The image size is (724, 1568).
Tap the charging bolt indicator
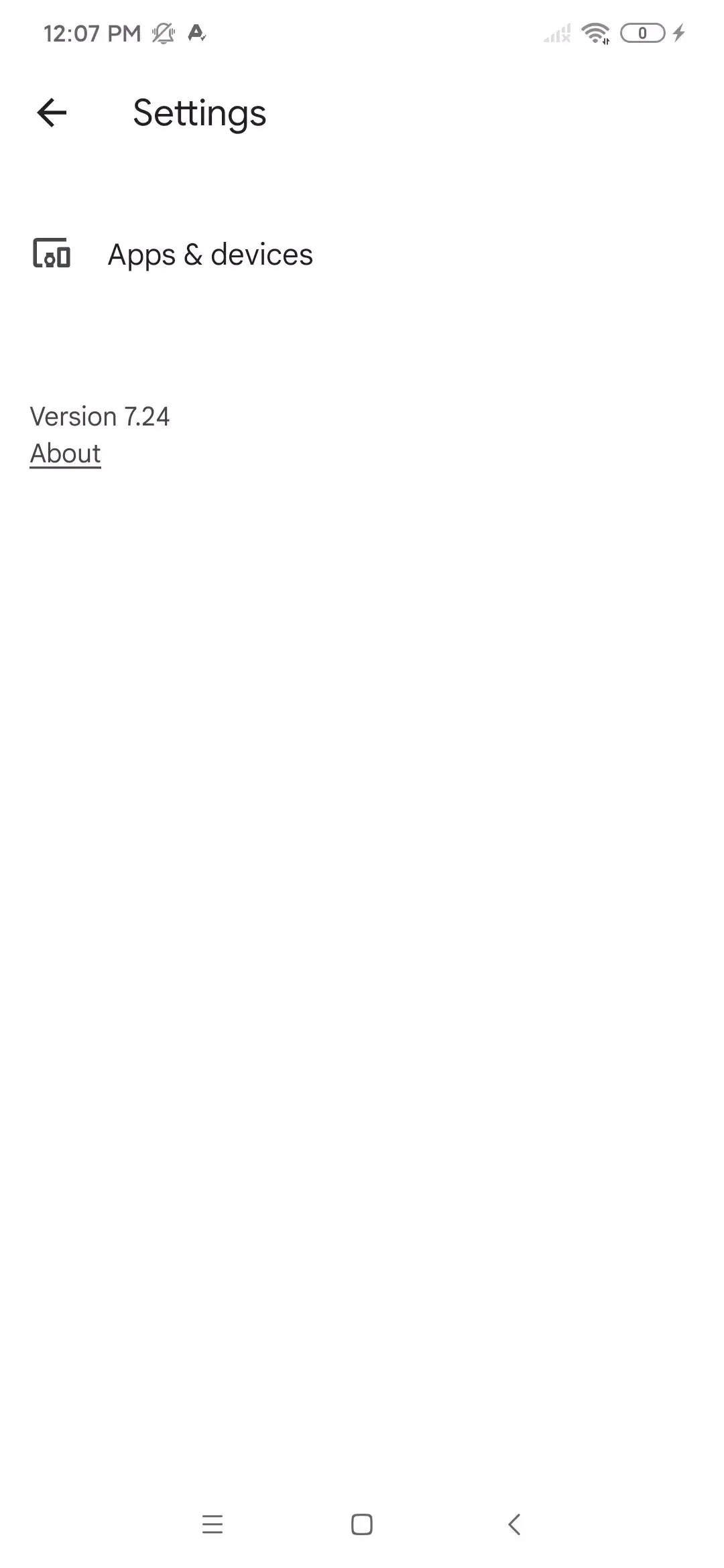pyautogui.click(x=678, y=32)
